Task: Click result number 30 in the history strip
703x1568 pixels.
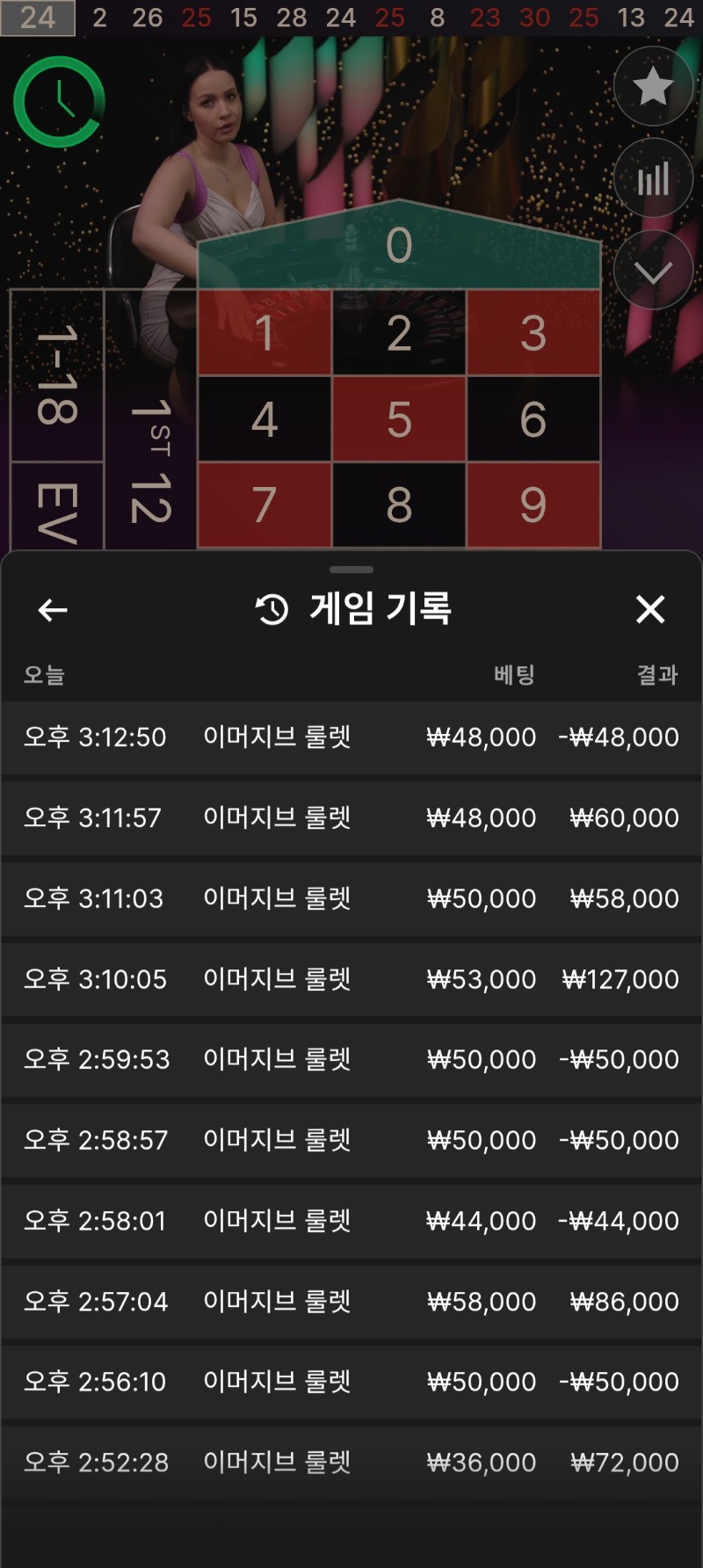Action: [535, 18]
